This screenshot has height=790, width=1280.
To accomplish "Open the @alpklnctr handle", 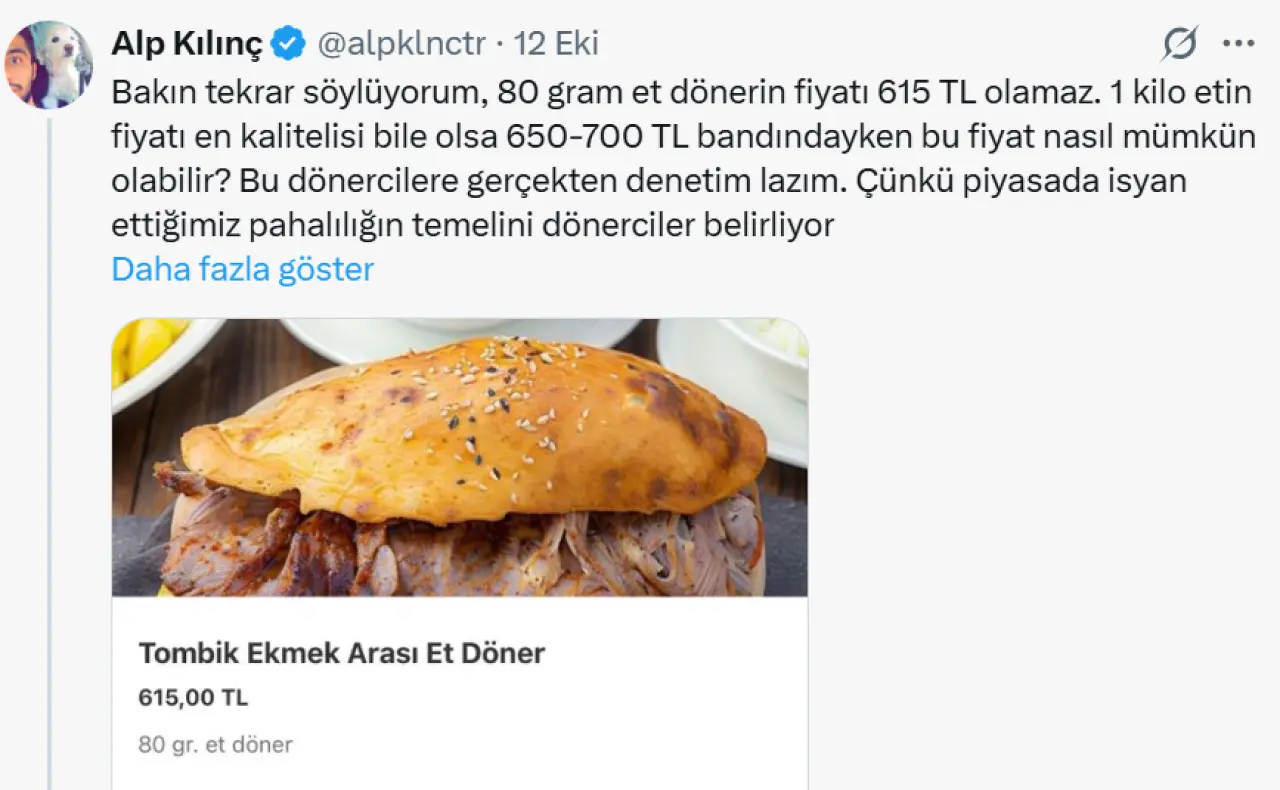I will 401,43.
